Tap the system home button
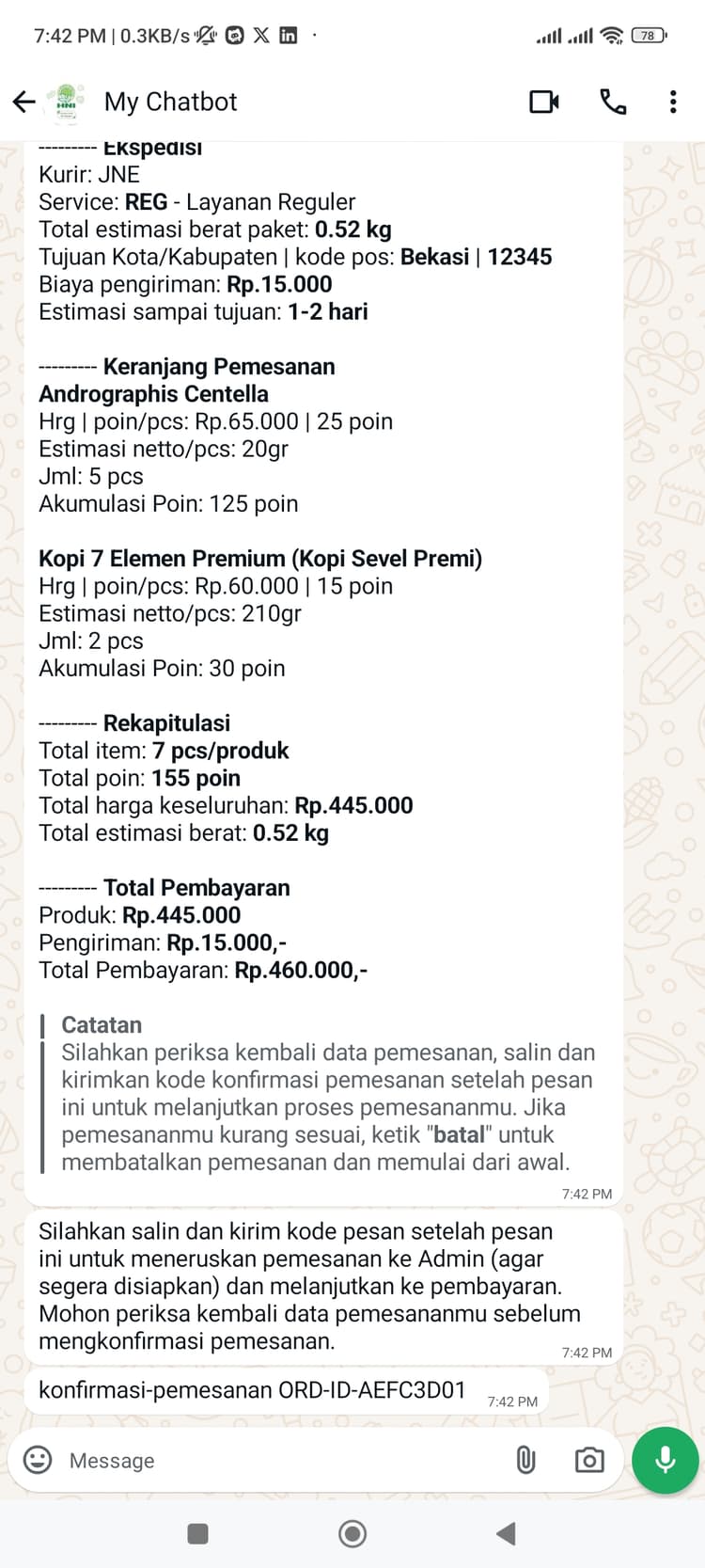Viewport: 705px width, 1568px height. tap(352, 1534)
